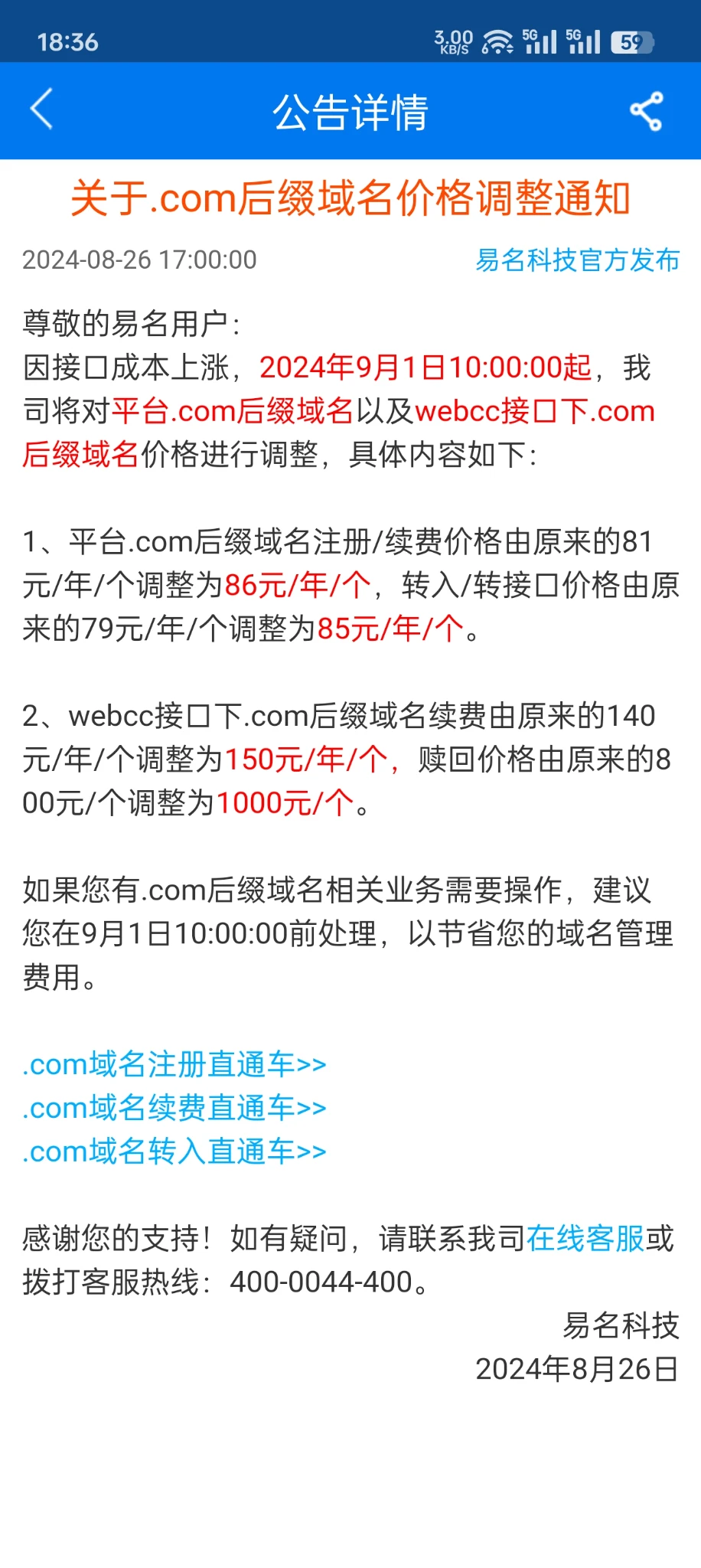Go back from the announcement details
Screen dimensions: 701x1568
click(x=41, y=109)
